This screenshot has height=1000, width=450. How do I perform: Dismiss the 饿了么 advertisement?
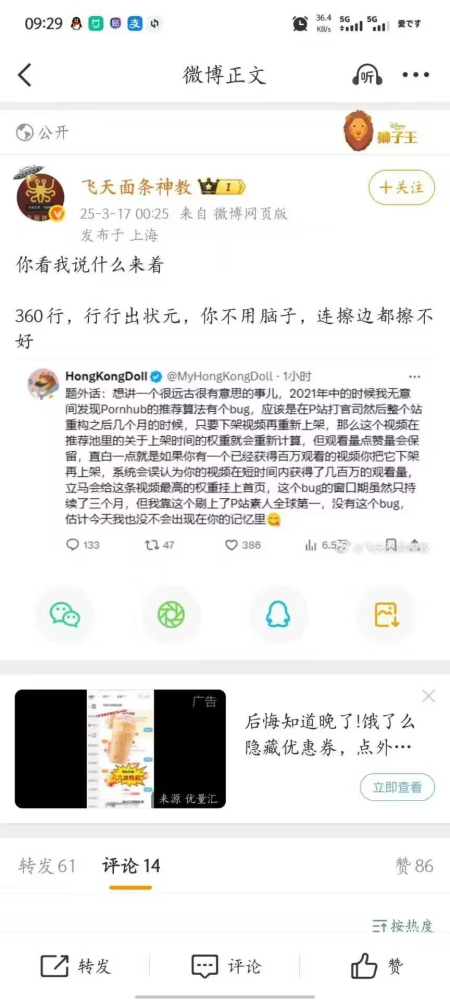[x=429, y=696]
